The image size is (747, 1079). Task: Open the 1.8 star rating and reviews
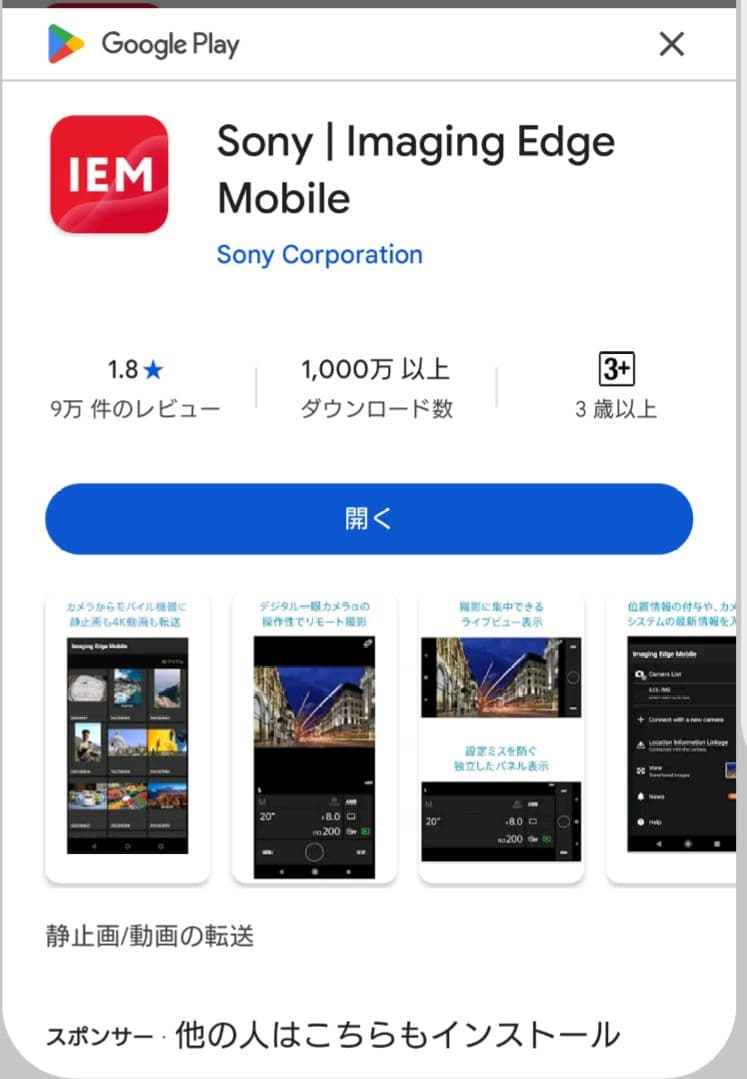coord(135,387)
